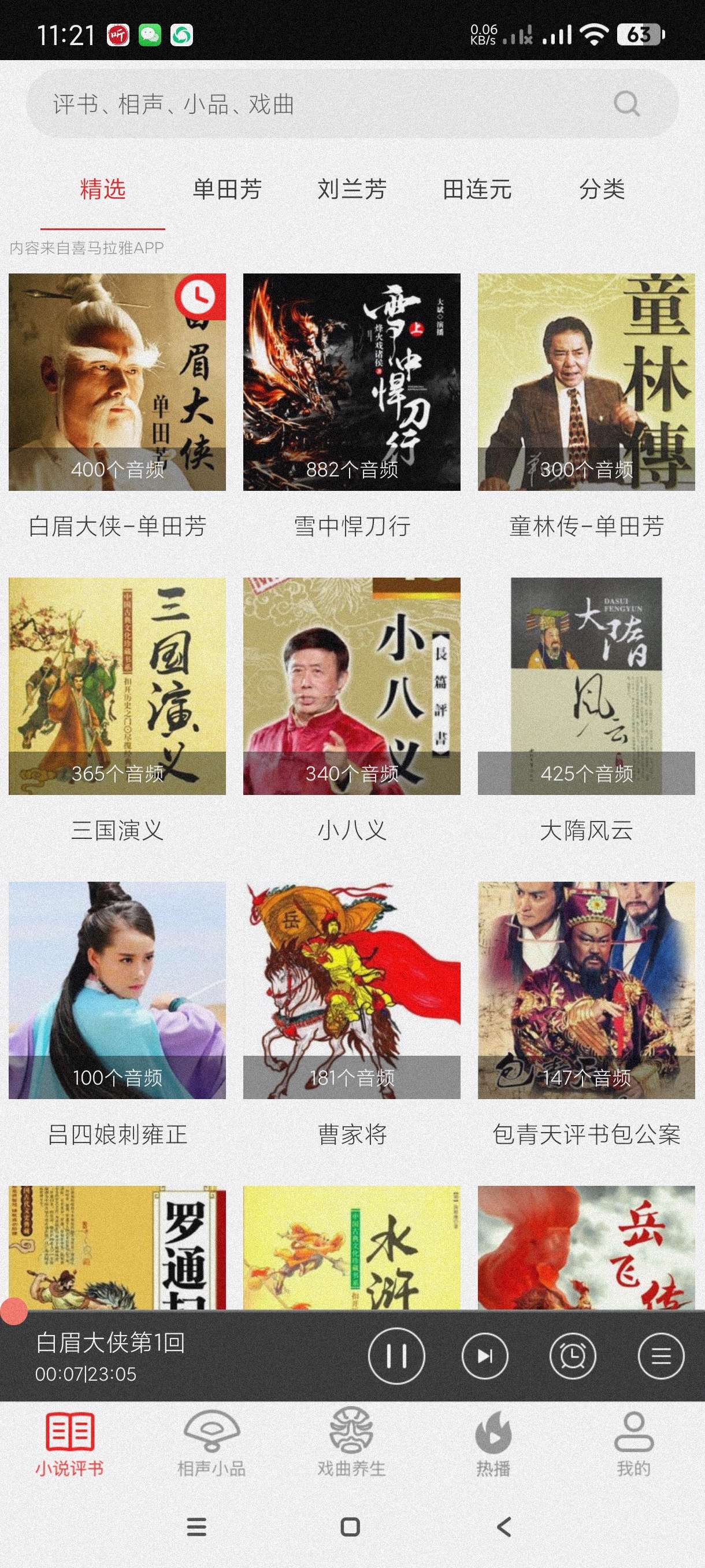Open the 白眉大侠-单田芳 album
Screen dimensions: 705x1568
click(117, 382)
